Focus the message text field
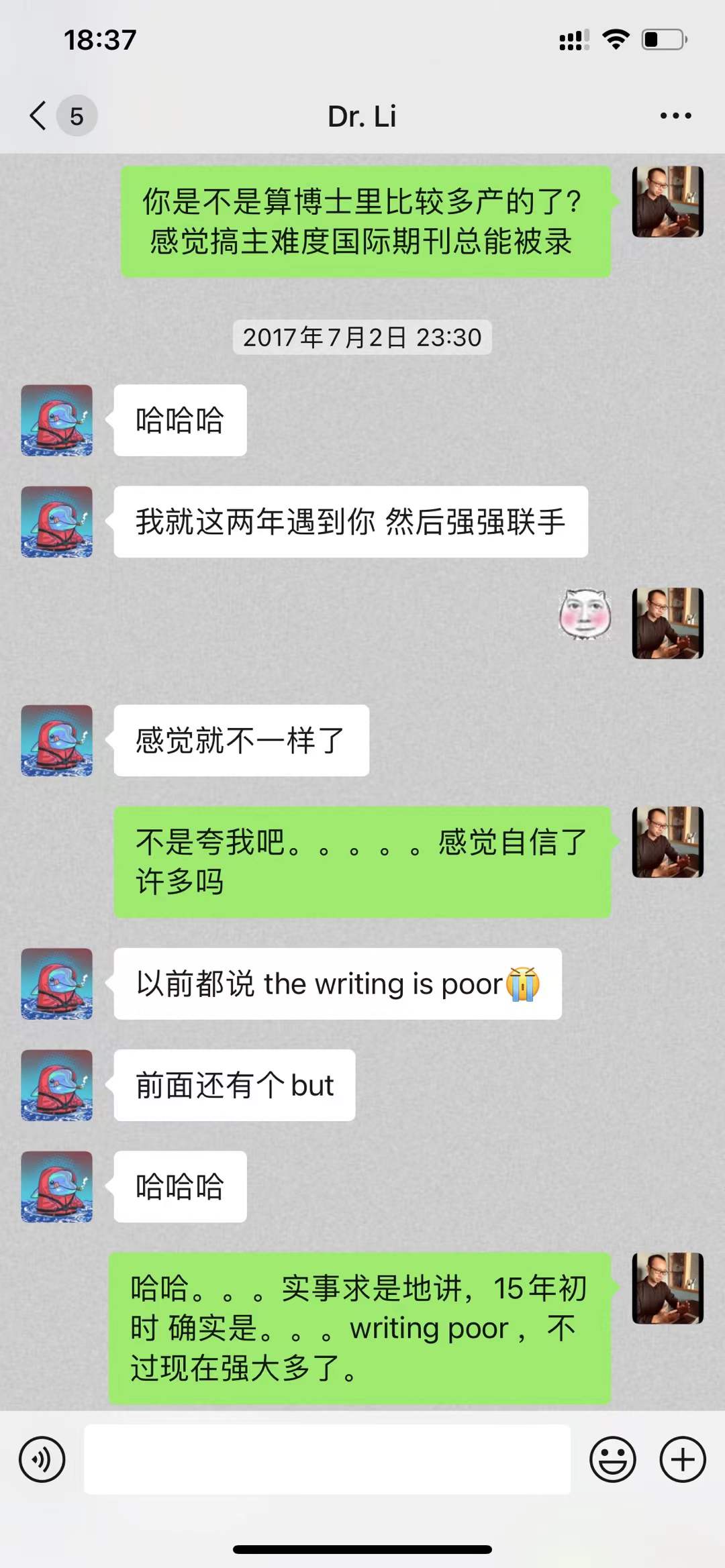The image size is (725, 1568). pos(327,1459)
